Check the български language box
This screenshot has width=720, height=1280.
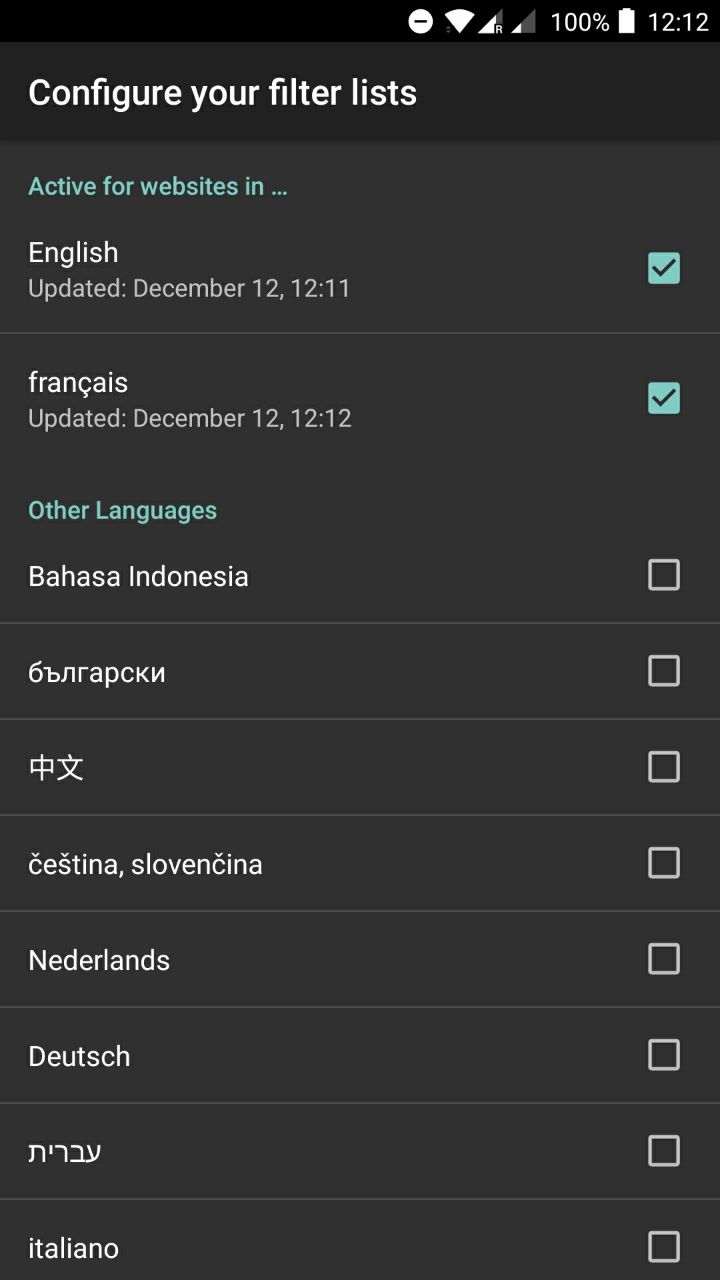[x=664, y=671]
